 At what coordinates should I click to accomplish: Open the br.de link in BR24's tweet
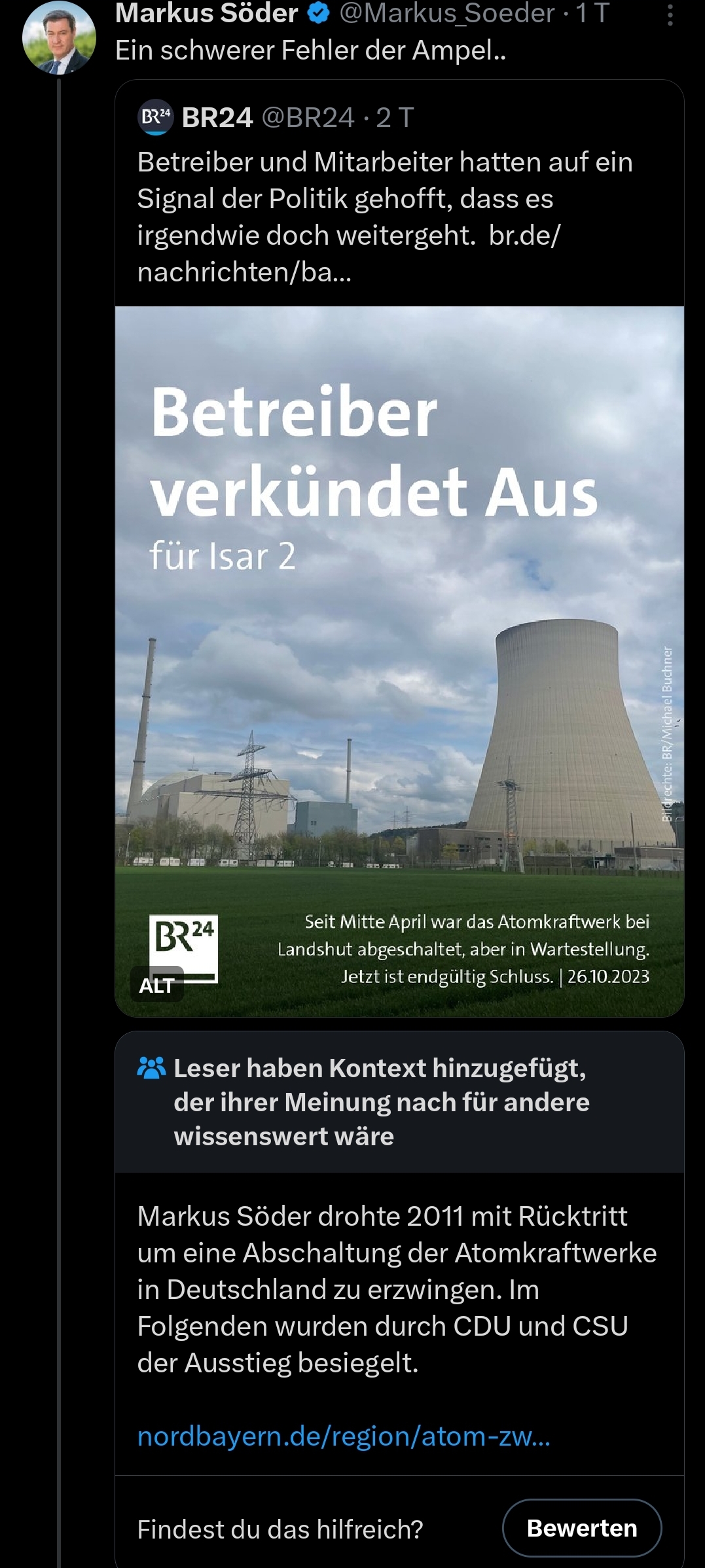point(524,236)
